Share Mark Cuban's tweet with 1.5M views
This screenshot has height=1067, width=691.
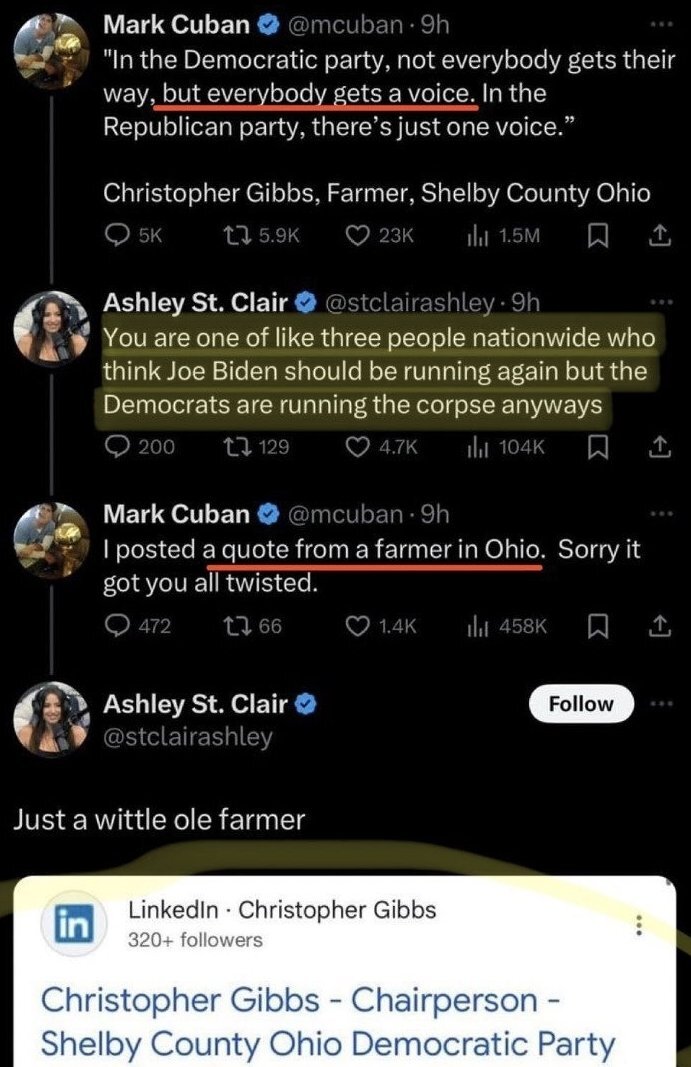658,236
